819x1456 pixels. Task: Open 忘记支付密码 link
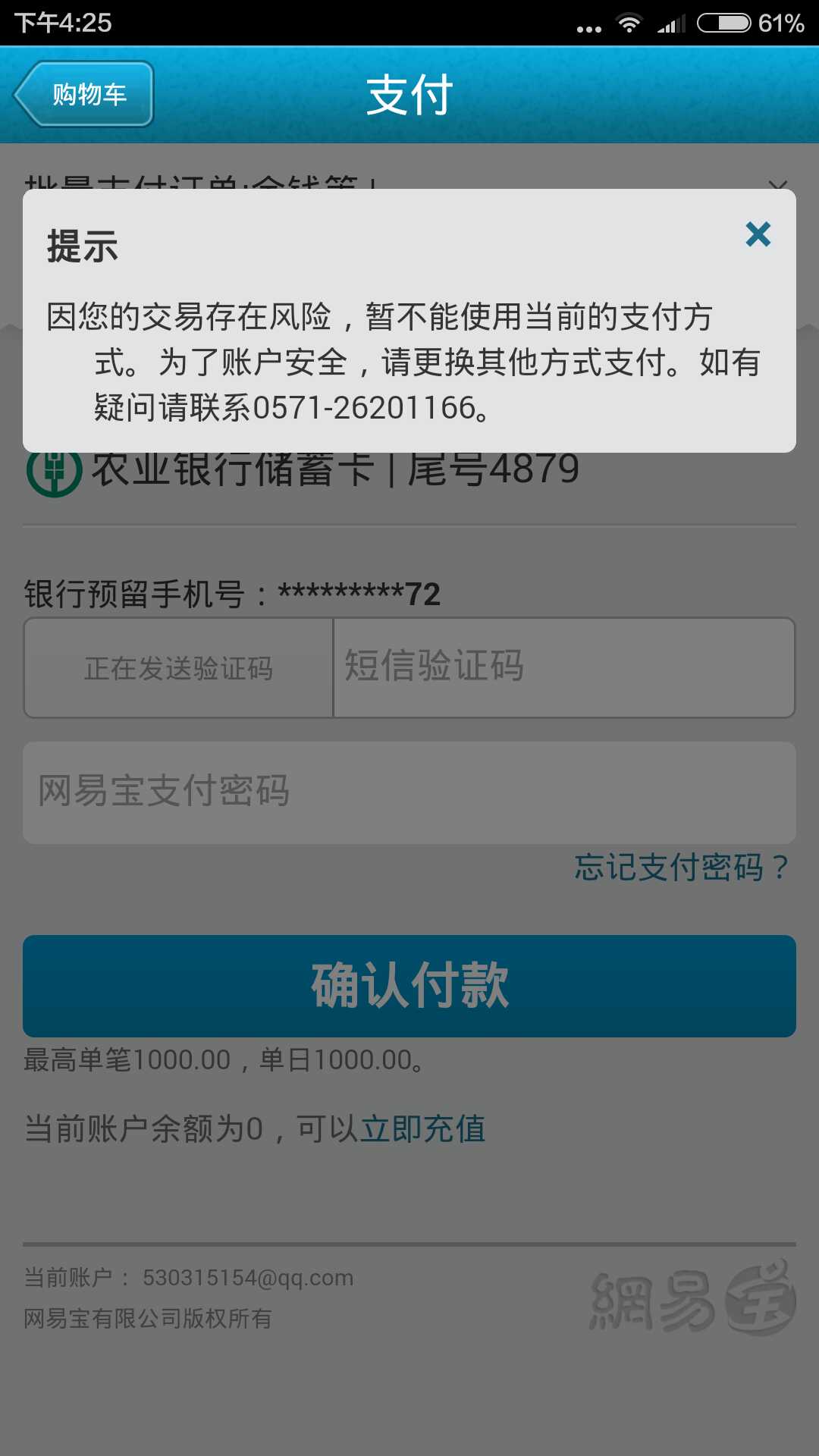681,867
